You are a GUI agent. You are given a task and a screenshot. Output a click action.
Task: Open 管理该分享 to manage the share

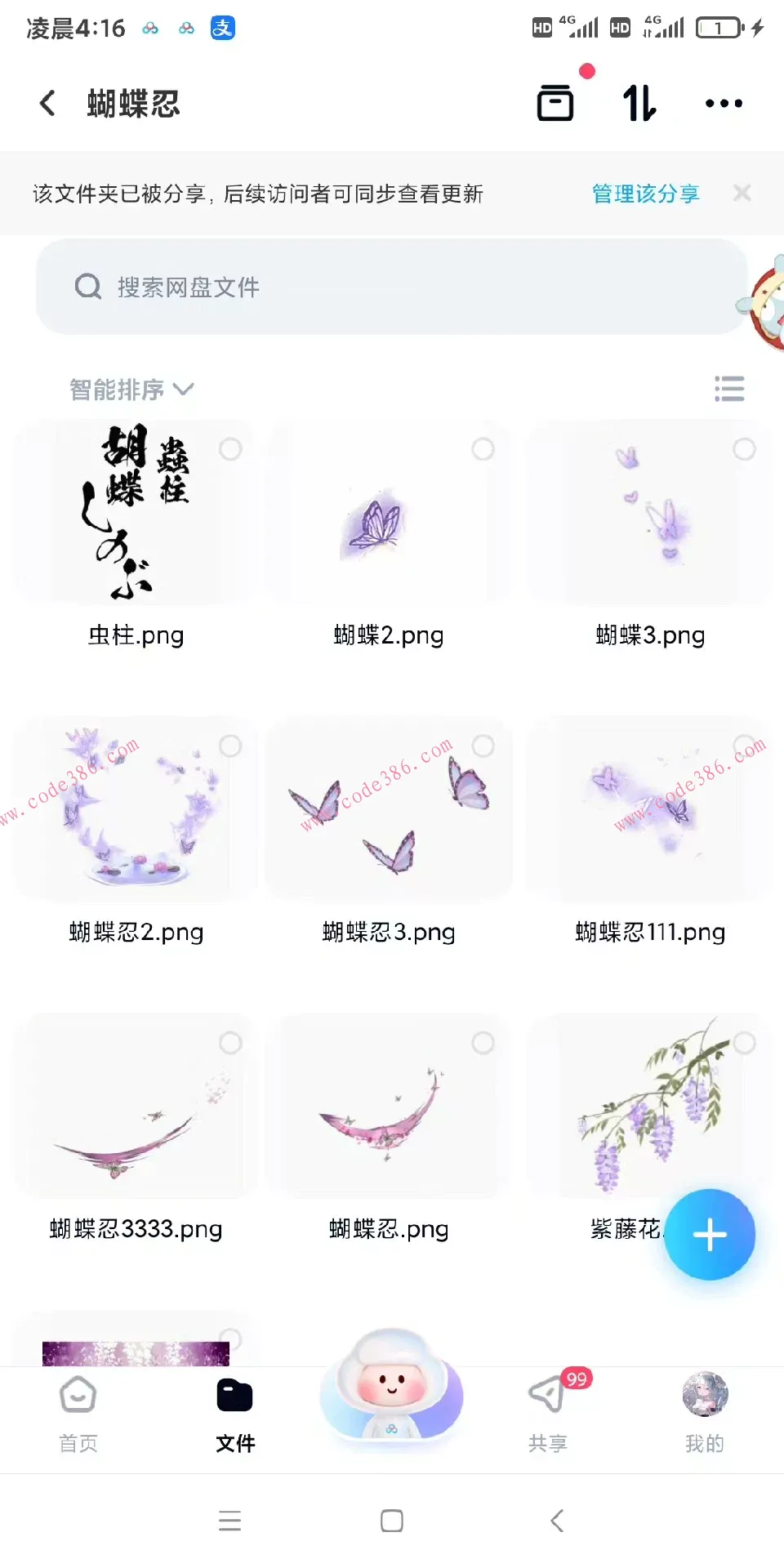click(x=645, y=193)
